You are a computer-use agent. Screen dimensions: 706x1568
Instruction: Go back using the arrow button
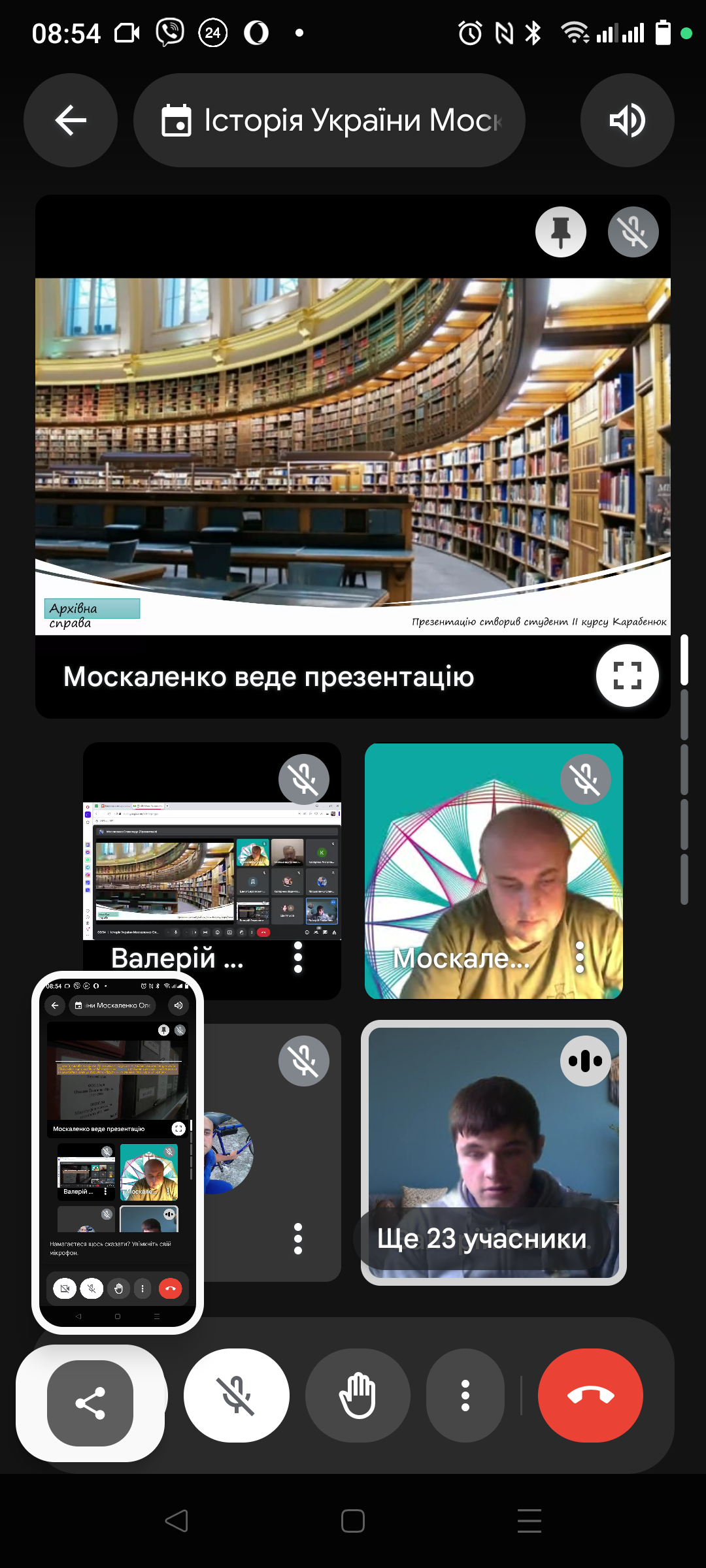click(71, 120)
